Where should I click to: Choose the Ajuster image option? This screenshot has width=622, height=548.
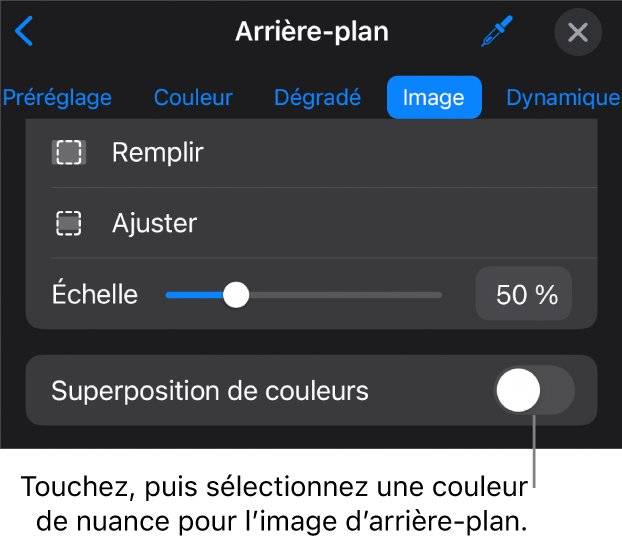155,223
